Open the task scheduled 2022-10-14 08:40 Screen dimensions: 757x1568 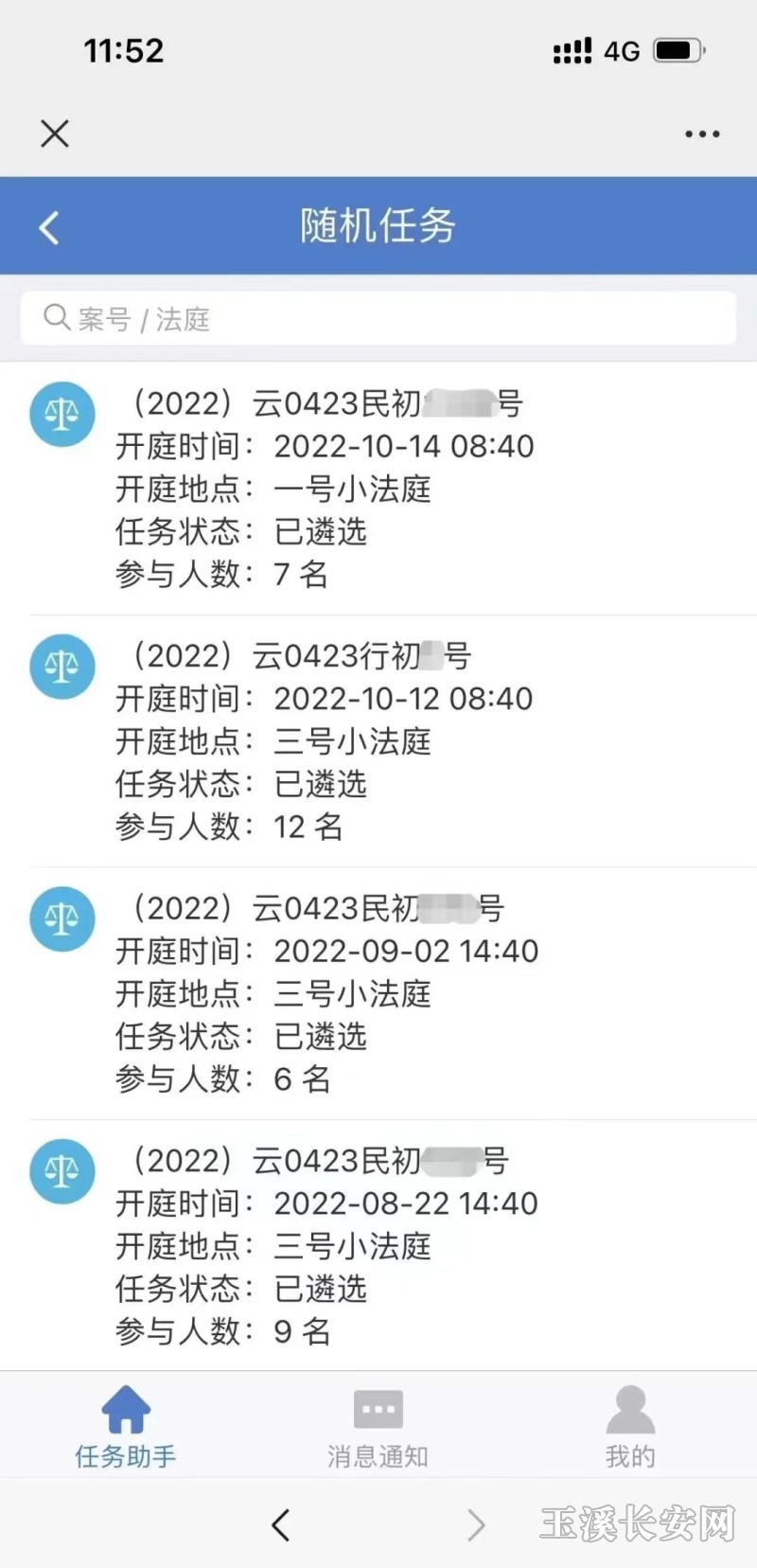378,489
